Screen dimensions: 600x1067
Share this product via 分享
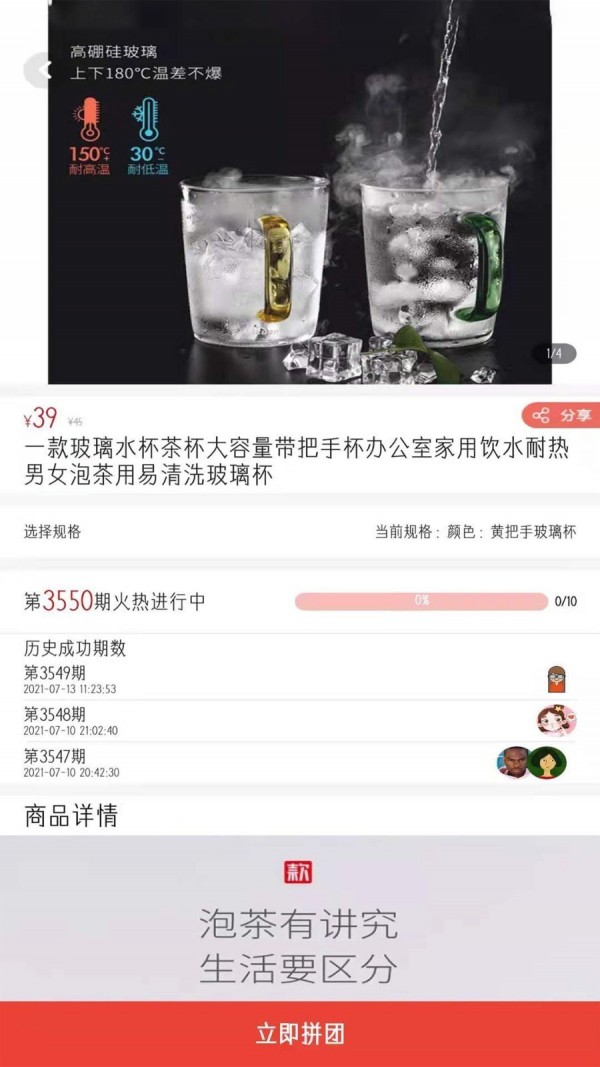click(x=562, y=415)
